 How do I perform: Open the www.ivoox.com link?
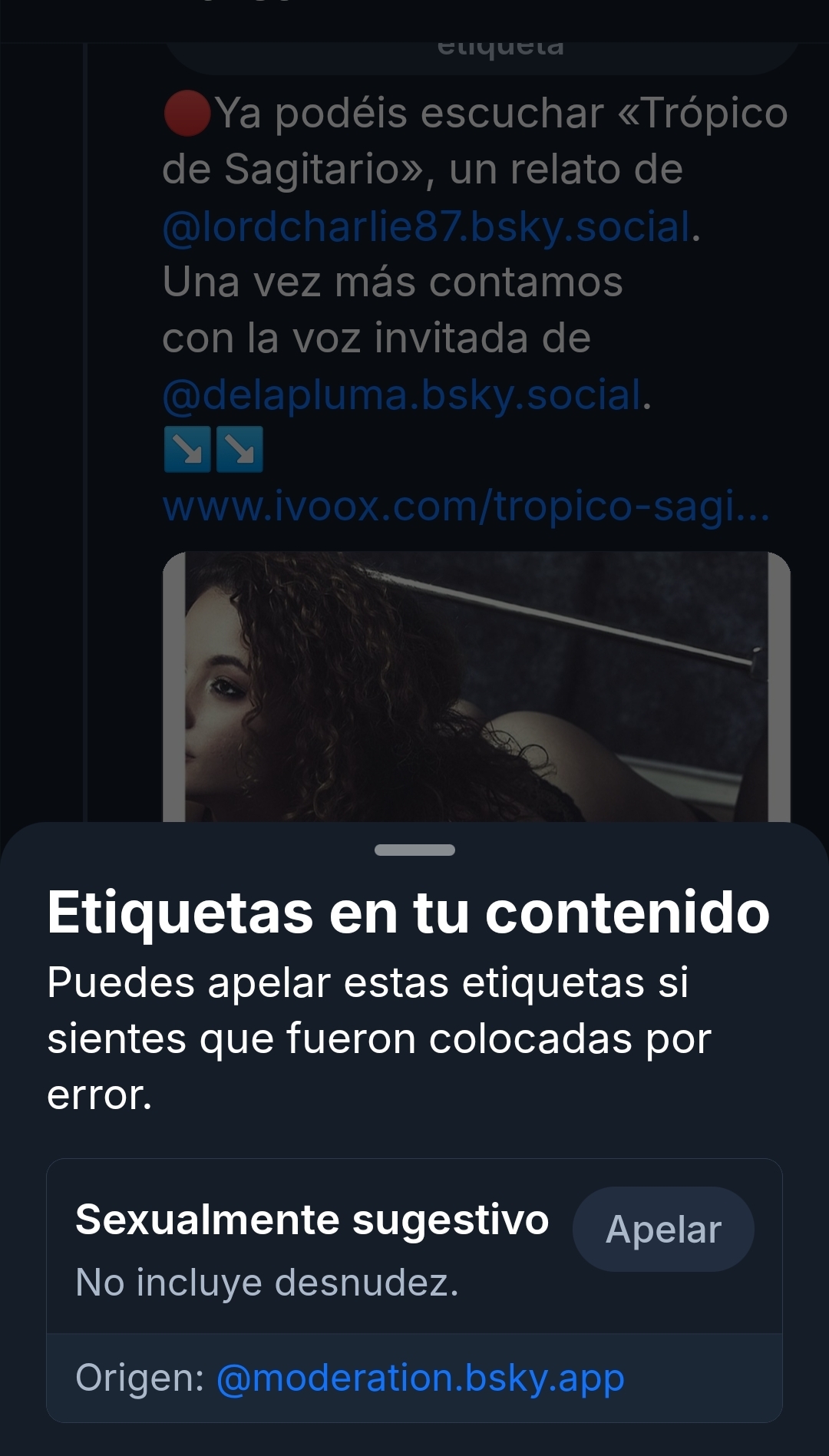click(x=466, y=507)
